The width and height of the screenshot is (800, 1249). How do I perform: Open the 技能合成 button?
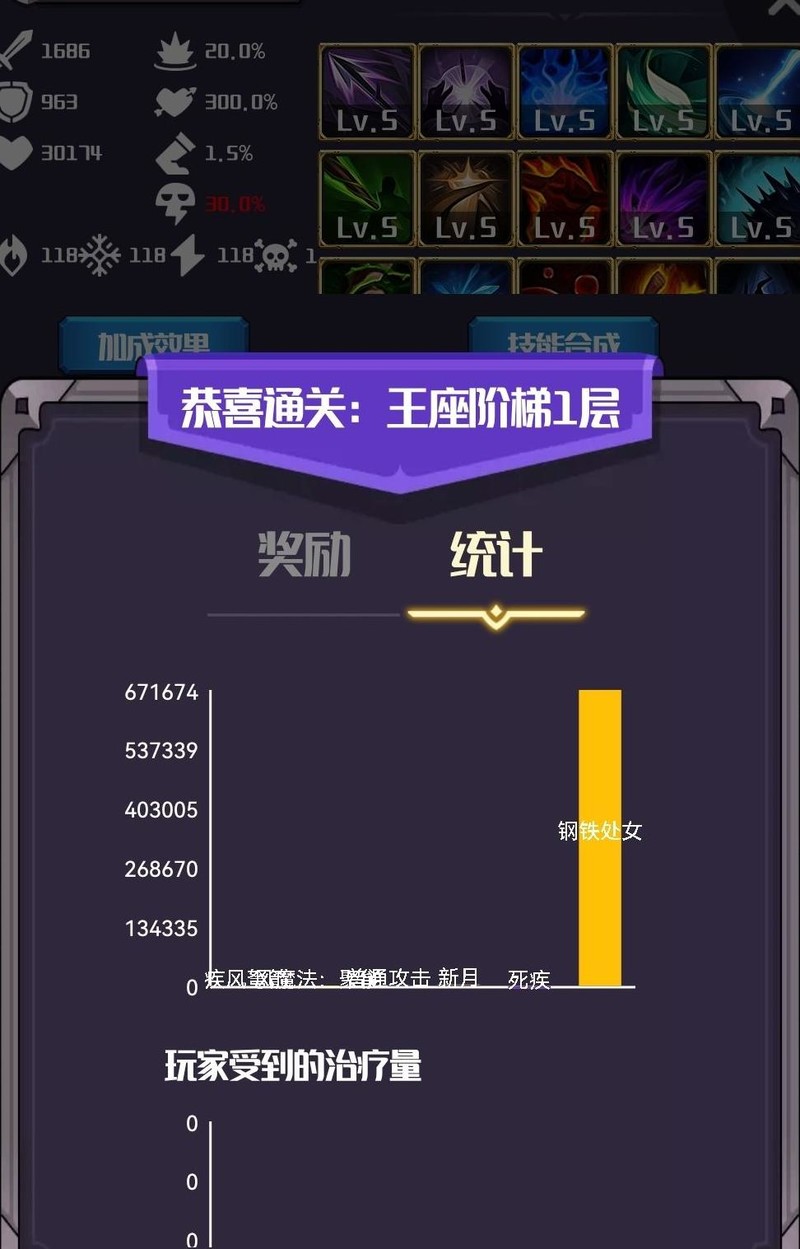pos(563,340)
